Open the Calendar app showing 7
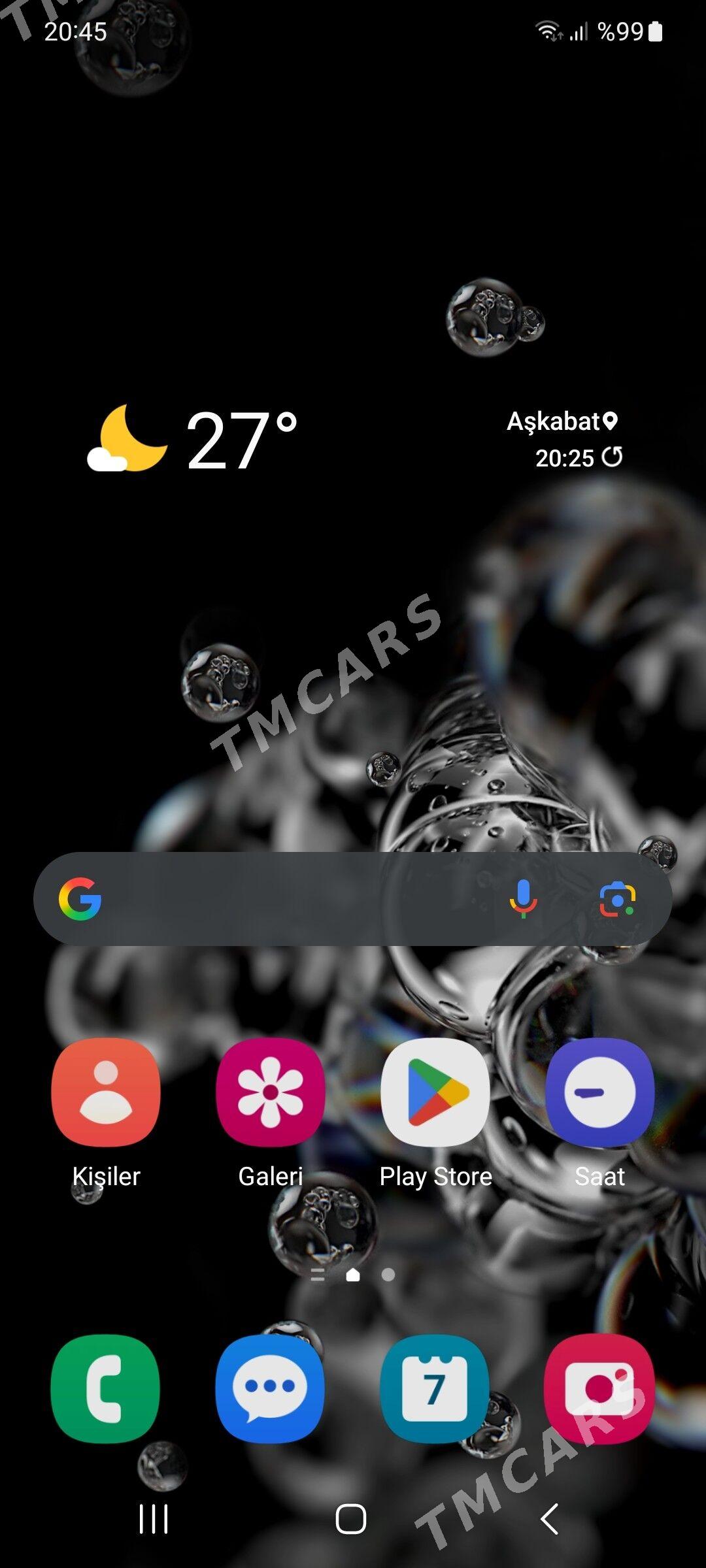The image size is (706, 1568). (435, 1388)
